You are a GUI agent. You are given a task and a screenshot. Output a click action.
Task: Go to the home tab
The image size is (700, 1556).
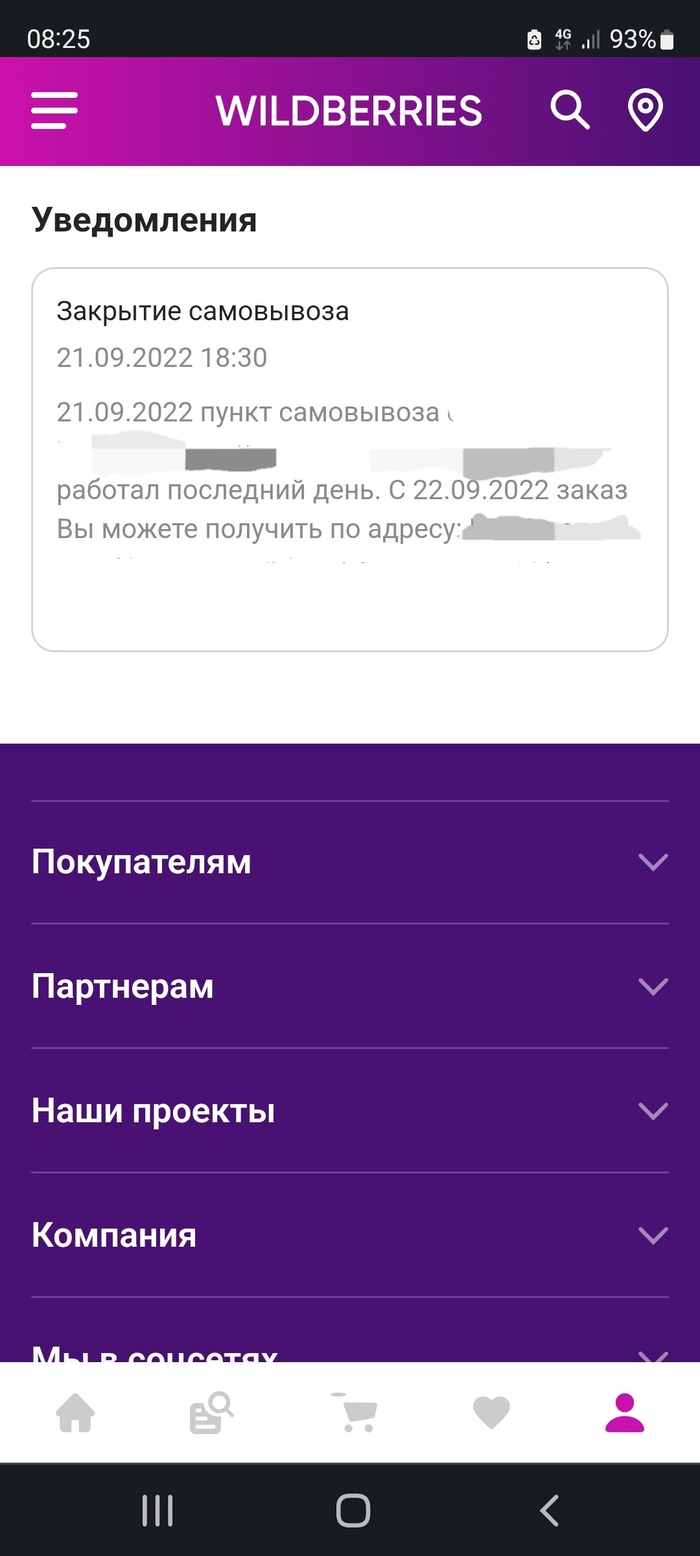75,1413
